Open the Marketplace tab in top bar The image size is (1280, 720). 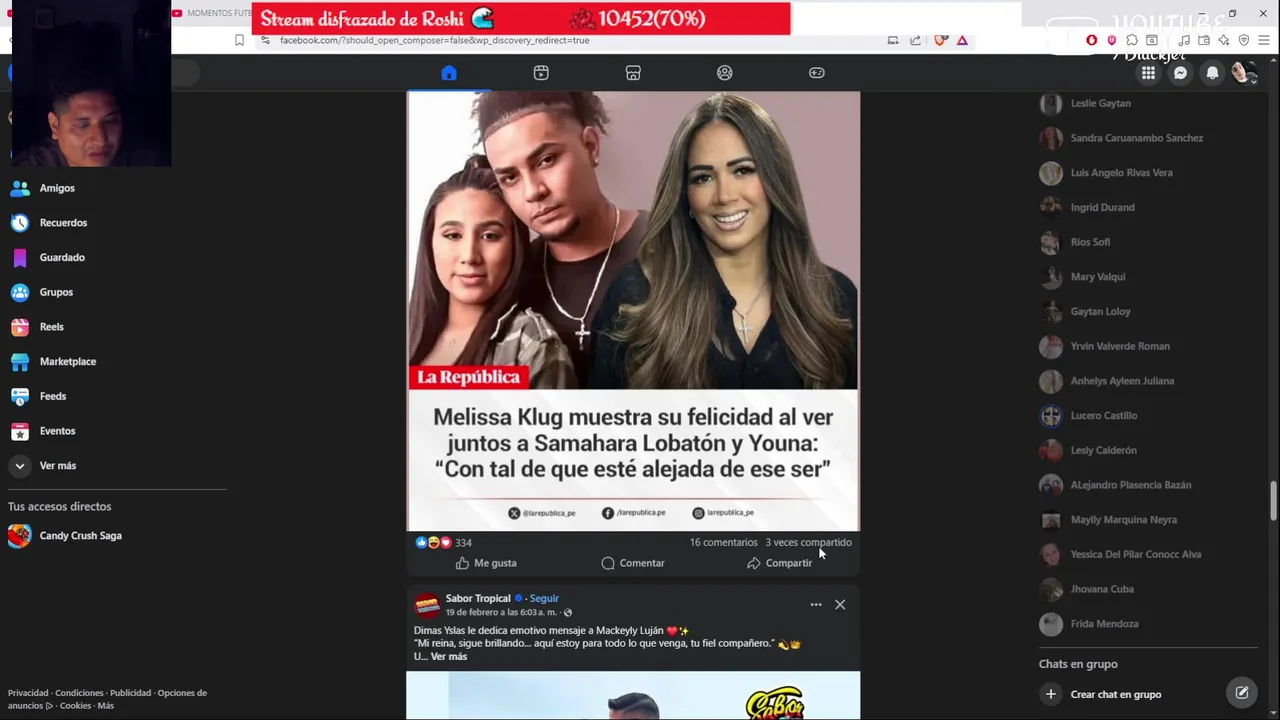(x=633, y=73)
